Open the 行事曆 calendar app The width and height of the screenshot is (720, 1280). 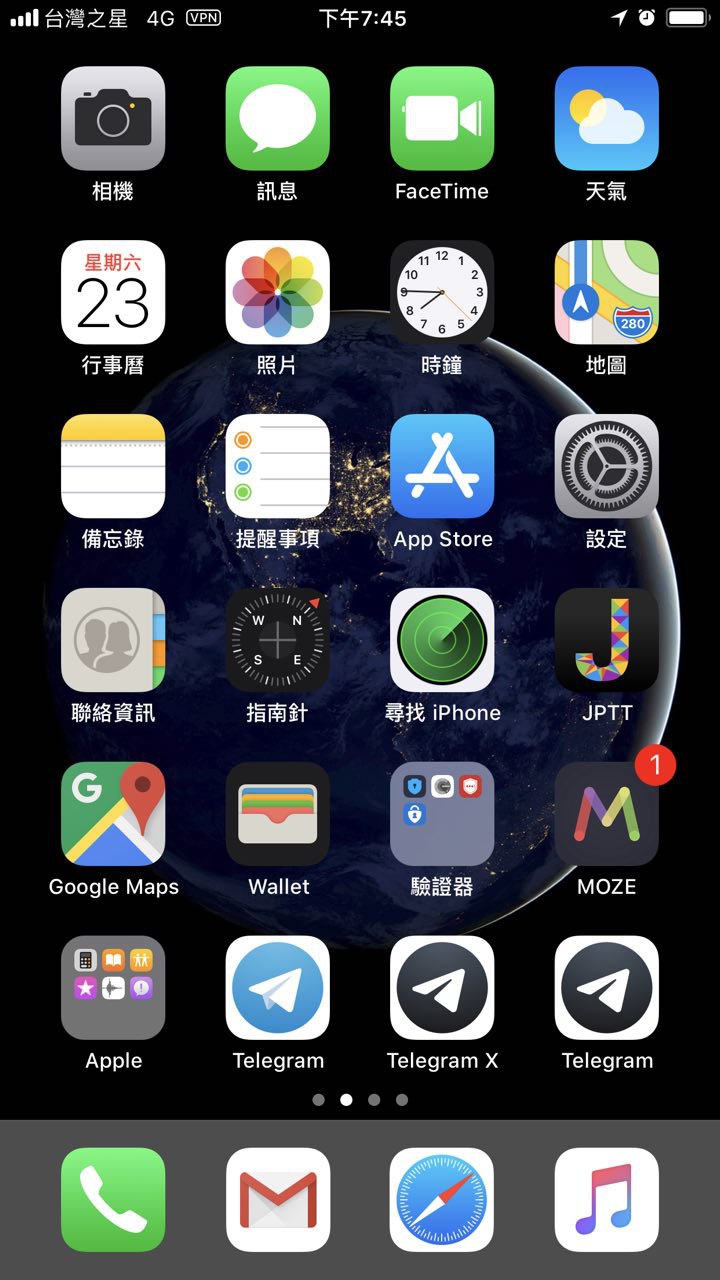point(113,293)
